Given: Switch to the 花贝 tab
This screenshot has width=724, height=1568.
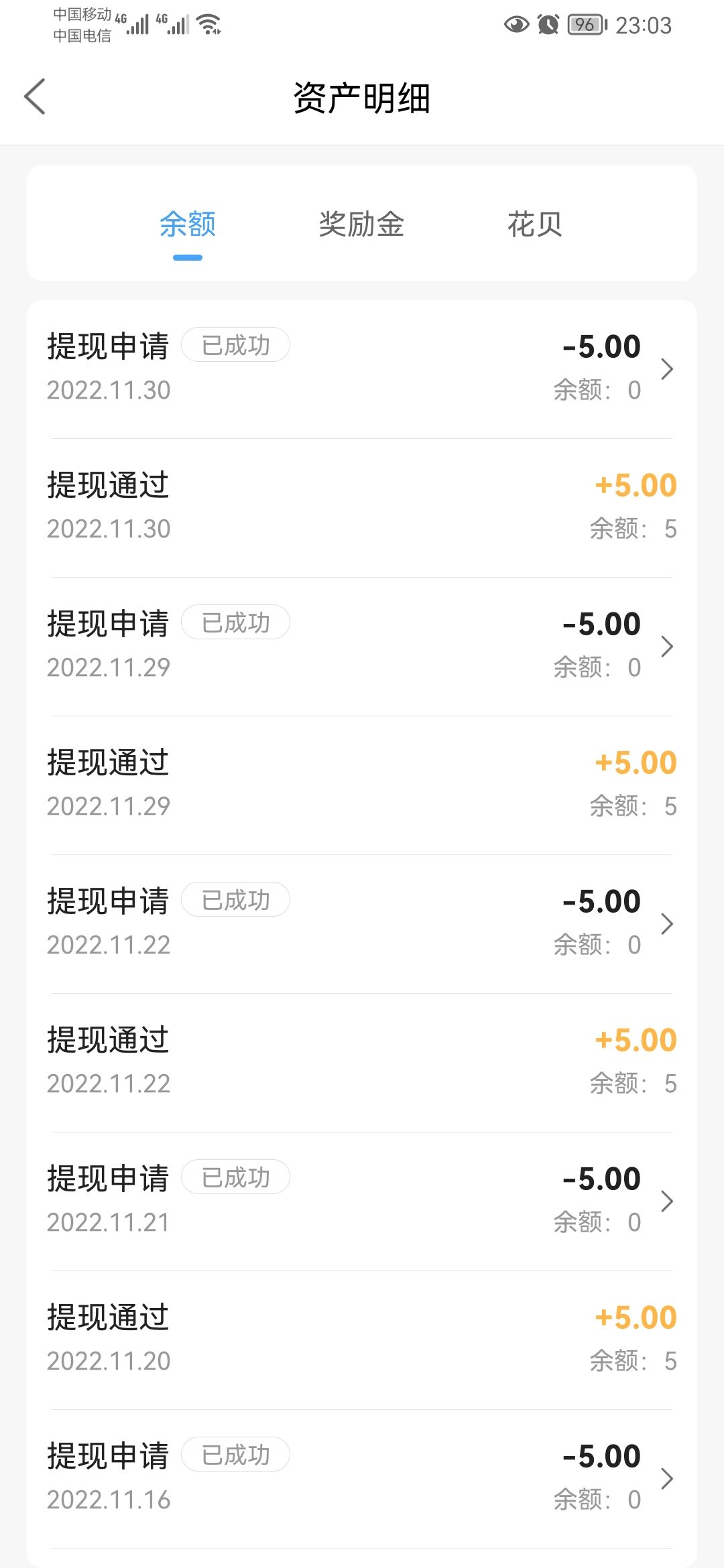Looking at the screenshot, I should 535,224.
